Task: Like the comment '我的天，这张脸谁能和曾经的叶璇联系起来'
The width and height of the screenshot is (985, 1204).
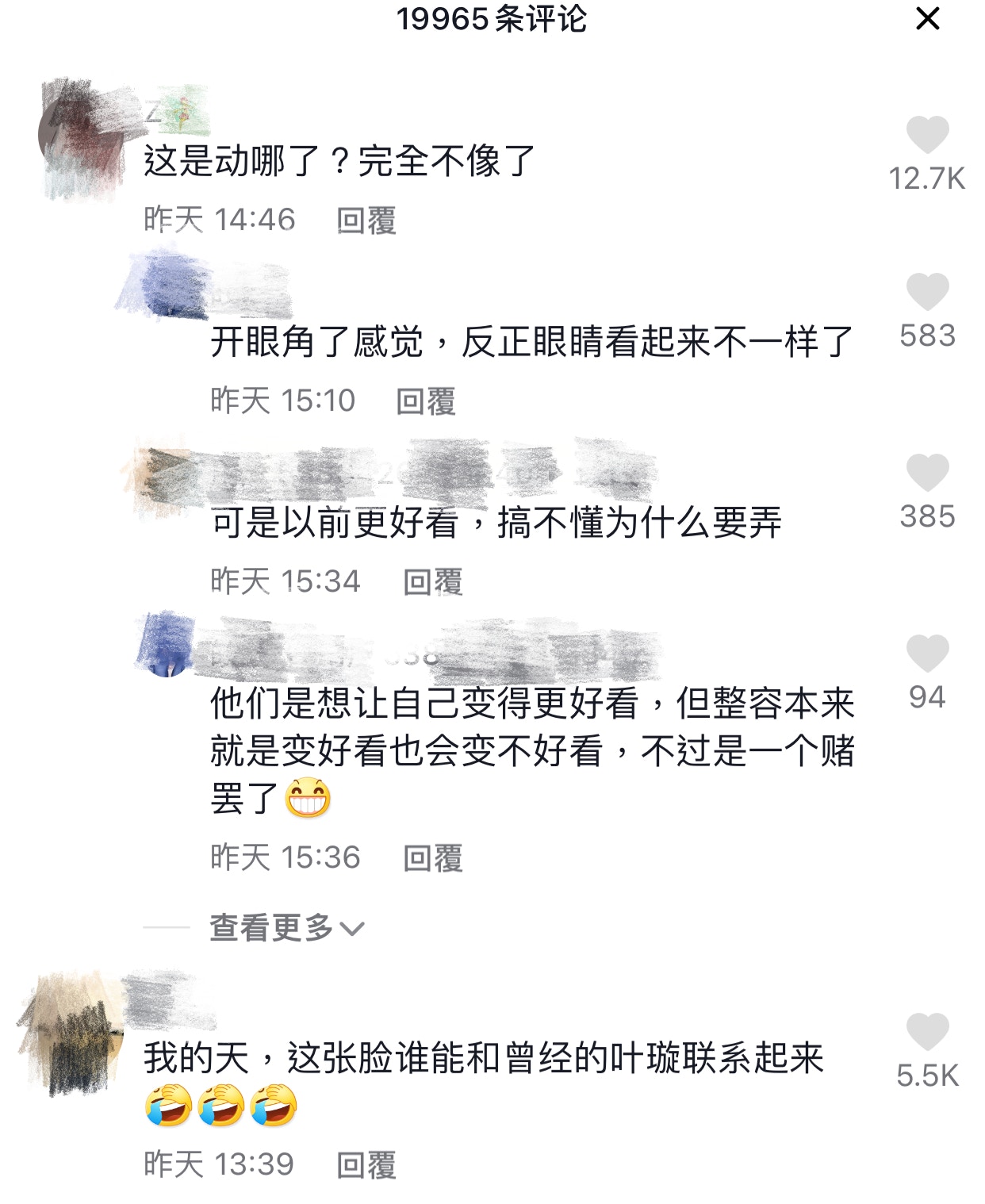Action: [x=927, y=1032]
